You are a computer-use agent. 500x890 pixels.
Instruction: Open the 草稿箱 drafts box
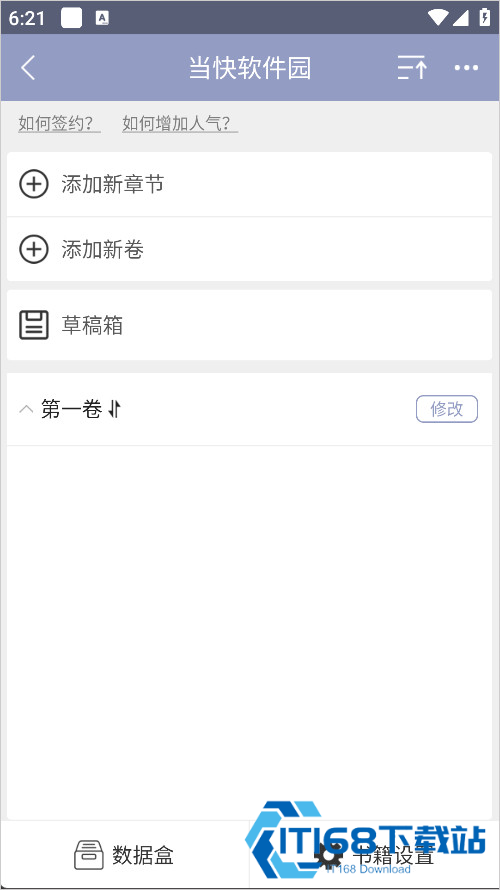click(x=249, y=325)
